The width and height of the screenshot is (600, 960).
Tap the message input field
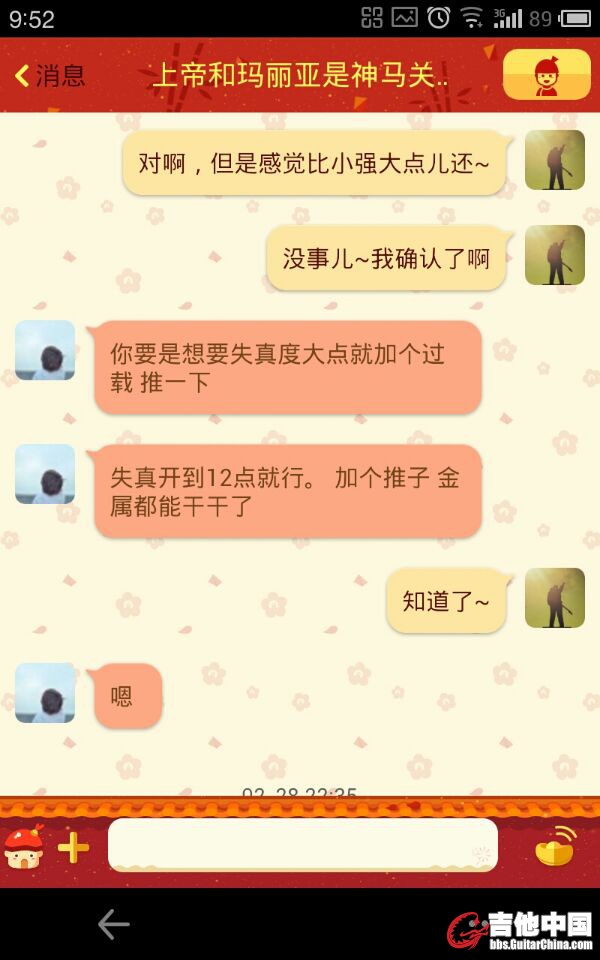point(302,845)
